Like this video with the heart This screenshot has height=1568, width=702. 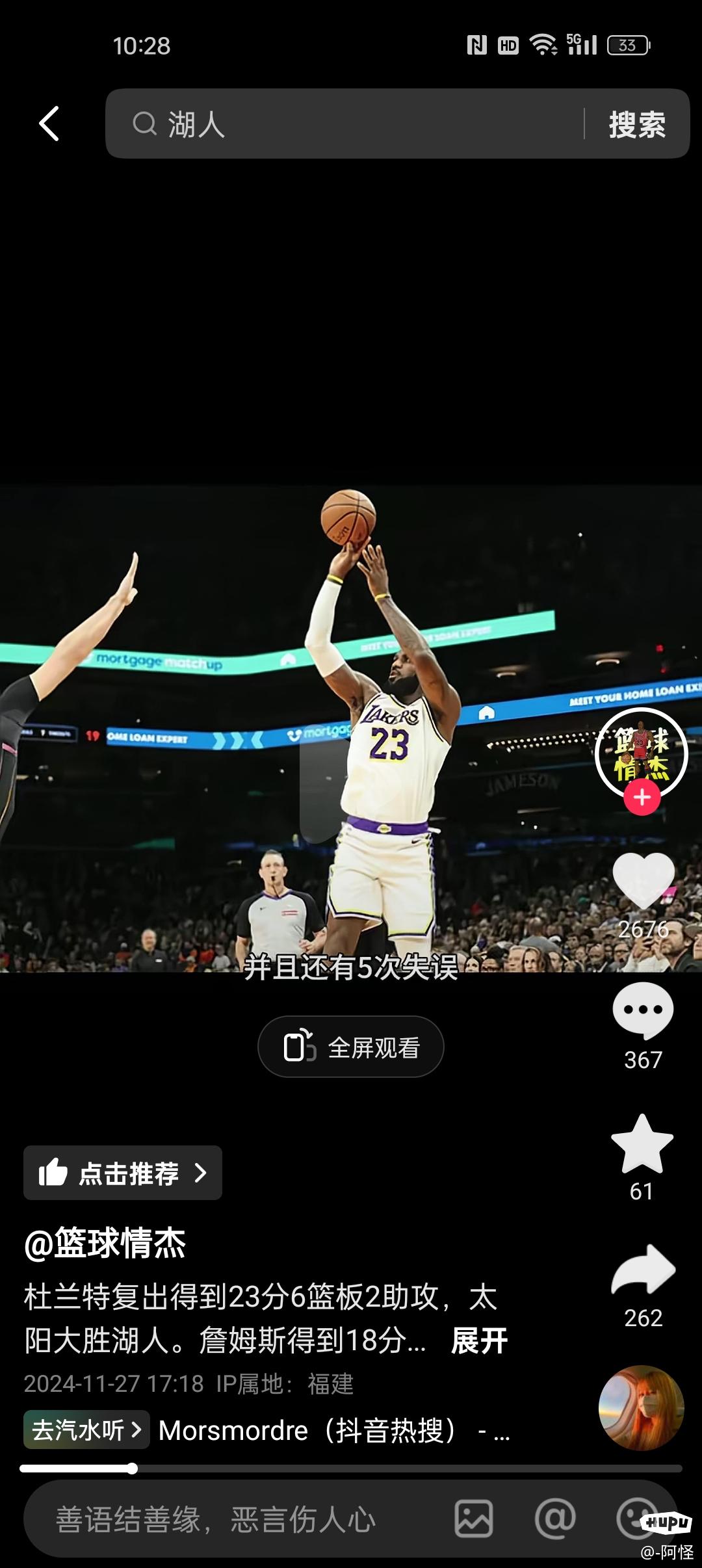point(643,880)
